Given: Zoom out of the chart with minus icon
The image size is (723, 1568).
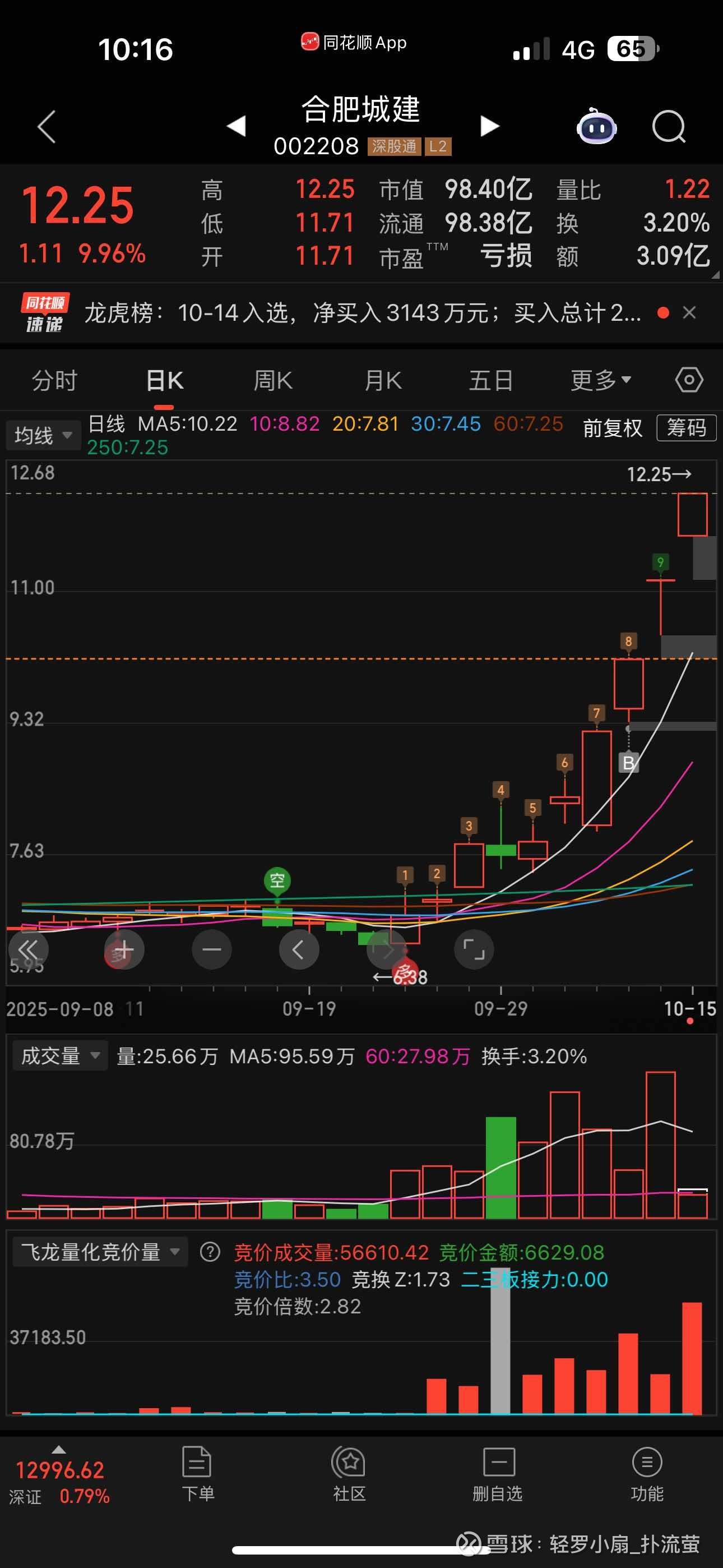Looking at the screenshot, I should [211, 949].
